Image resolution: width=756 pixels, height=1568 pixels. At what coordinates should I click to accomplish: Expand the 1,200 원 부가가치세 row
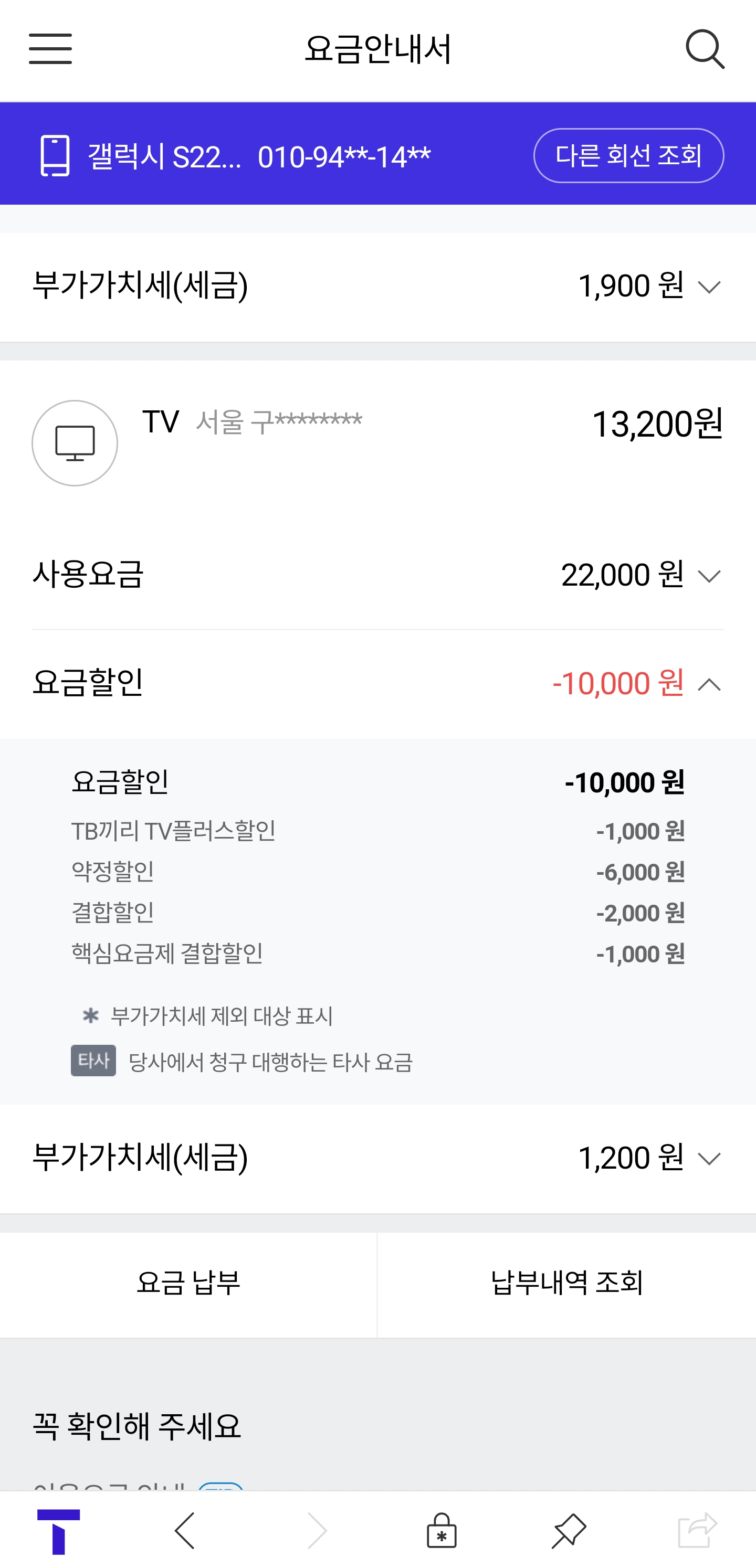(708, 1158)
